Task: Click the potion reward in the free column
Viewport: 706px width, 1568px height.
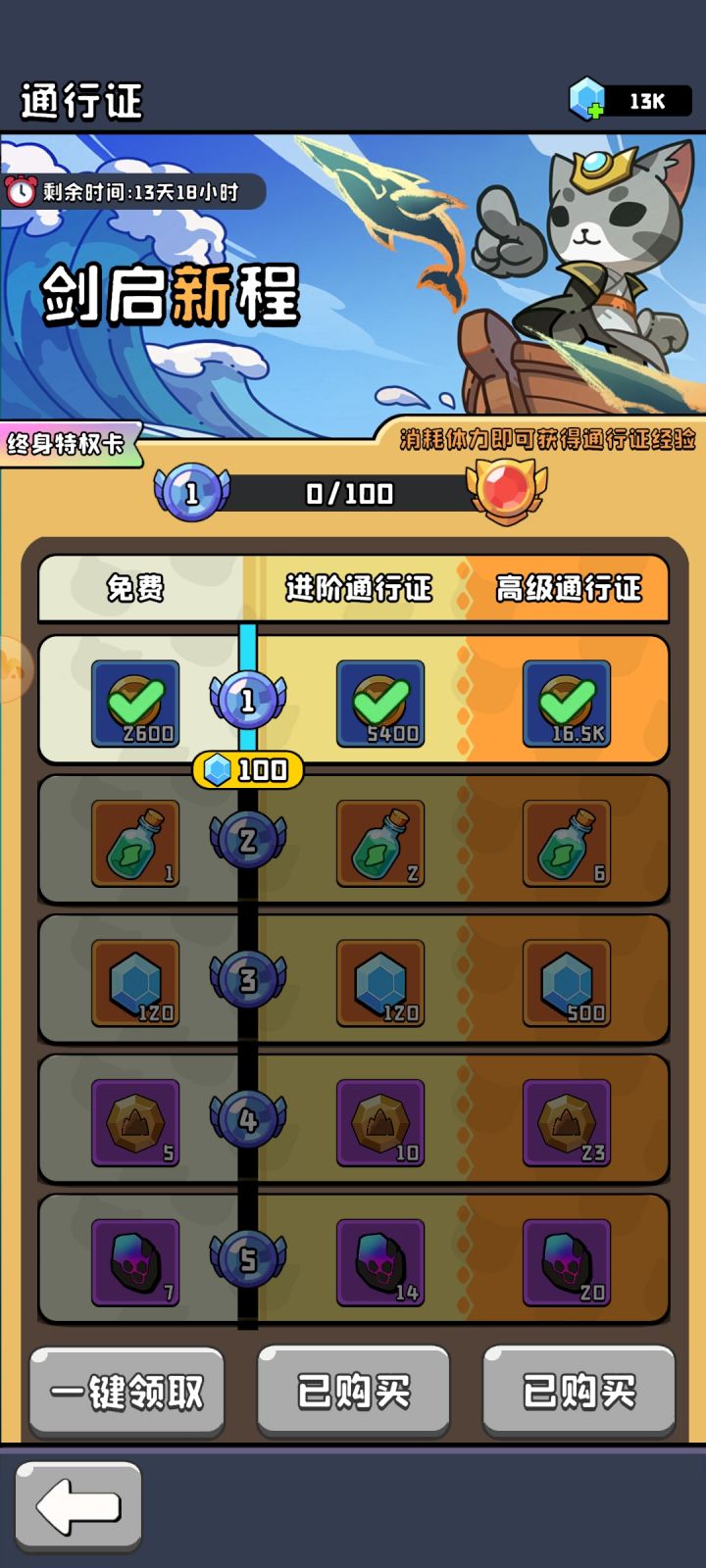Action: pos(135,841)
